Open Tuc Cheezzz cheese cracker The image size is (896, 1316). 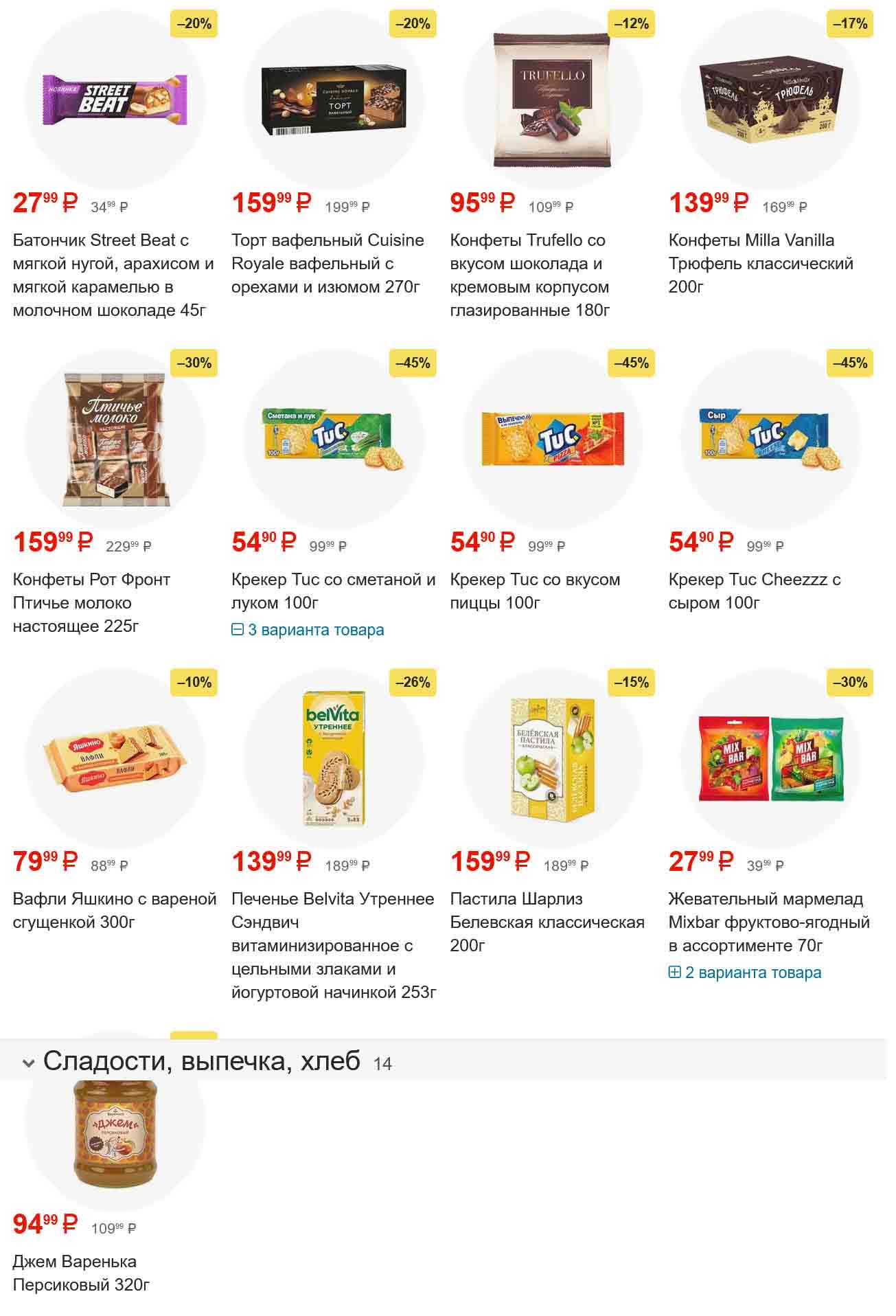pos(754,591)
